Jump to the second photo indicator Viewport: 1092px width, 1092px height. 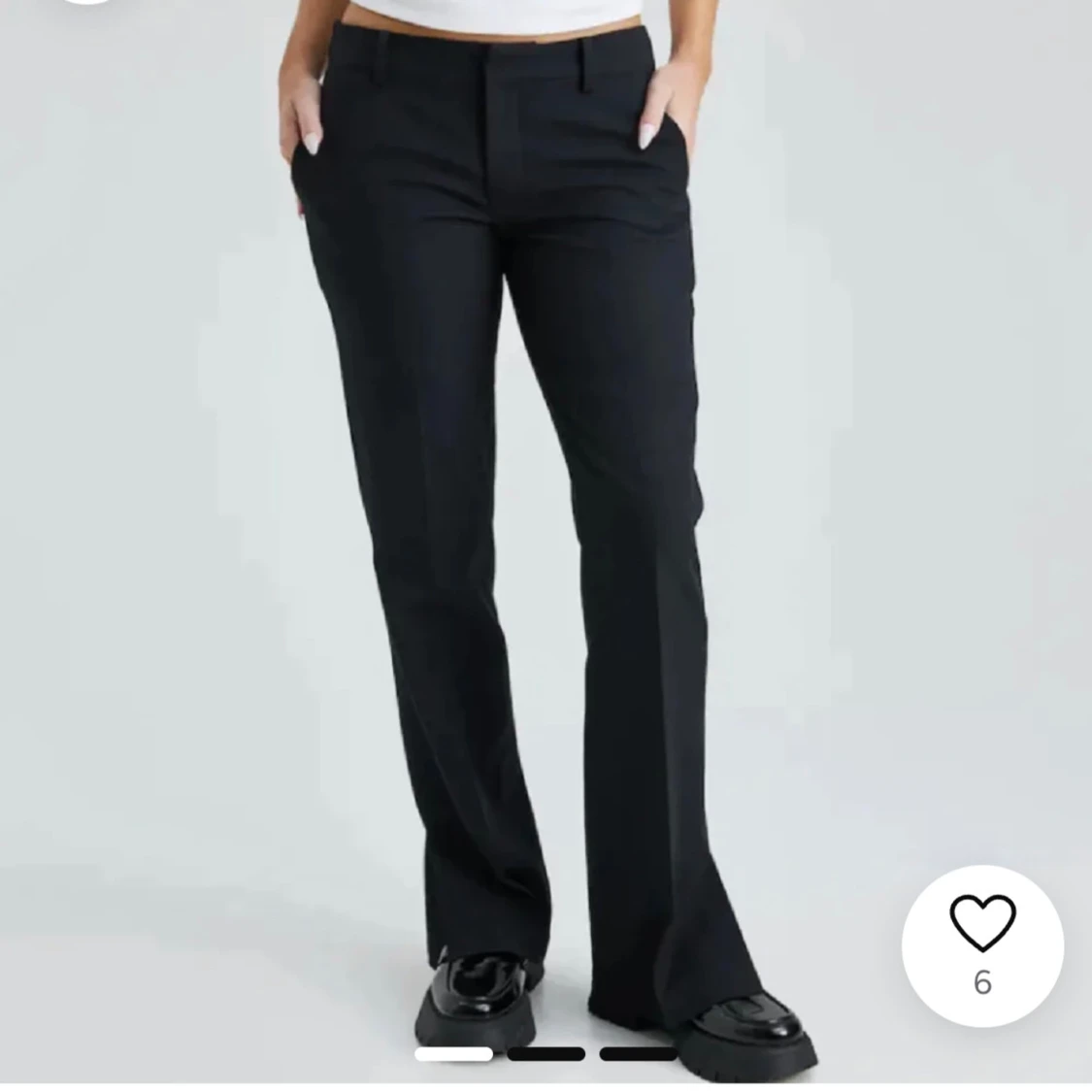pyautogui.click(x=546, y=1054)
